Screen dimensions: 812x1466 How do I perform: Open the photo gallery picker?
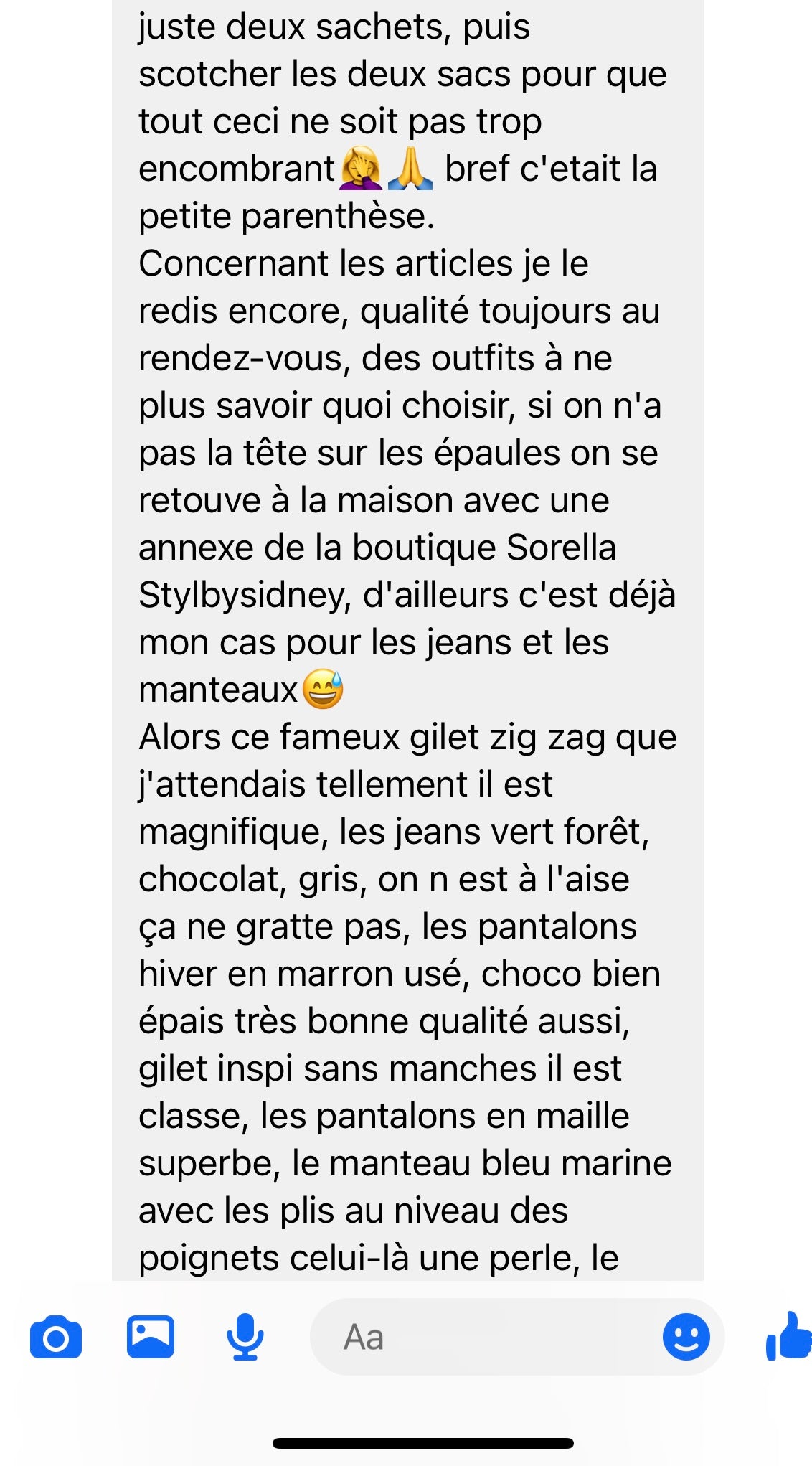(x=151, y=1337)
